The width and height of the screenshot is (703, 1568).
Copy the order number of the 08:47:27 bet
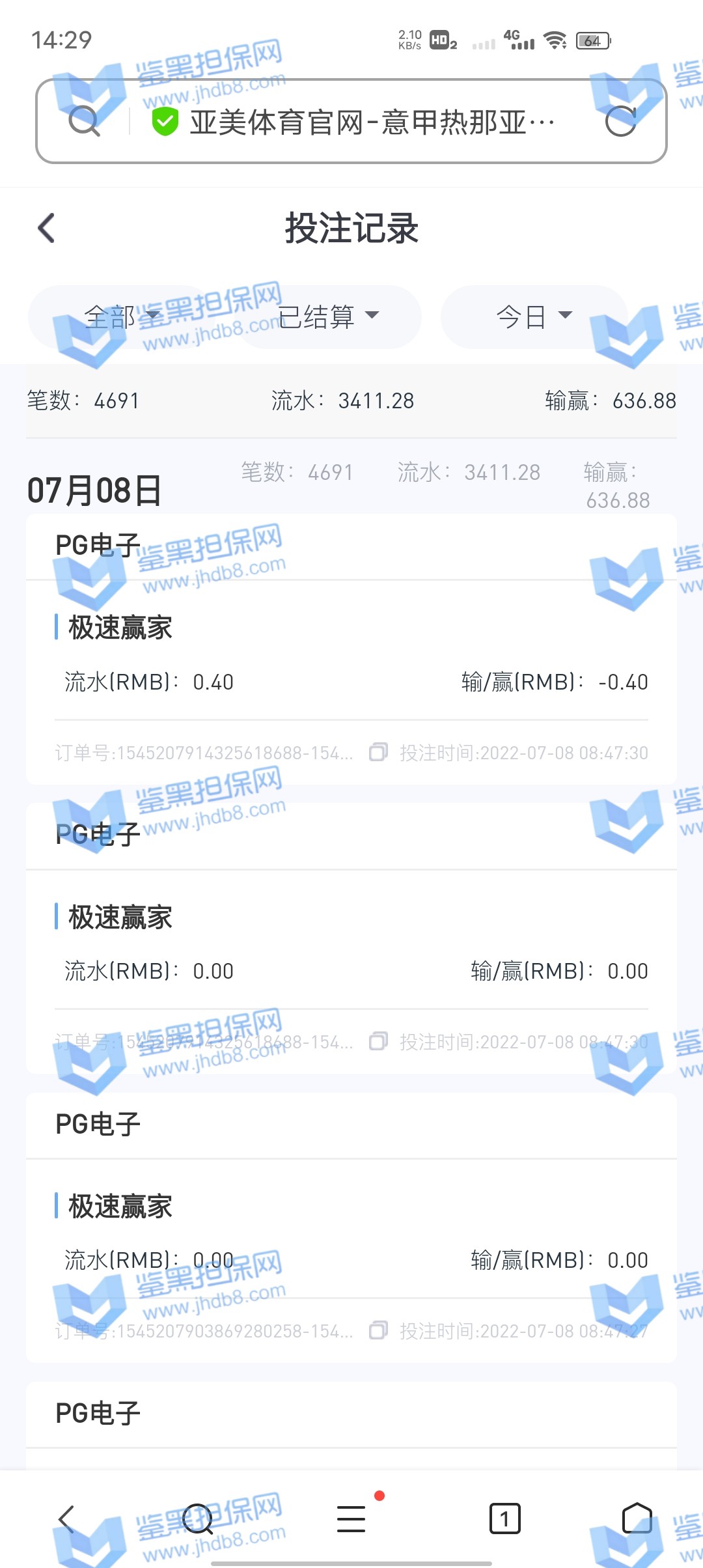[378, 1330]
